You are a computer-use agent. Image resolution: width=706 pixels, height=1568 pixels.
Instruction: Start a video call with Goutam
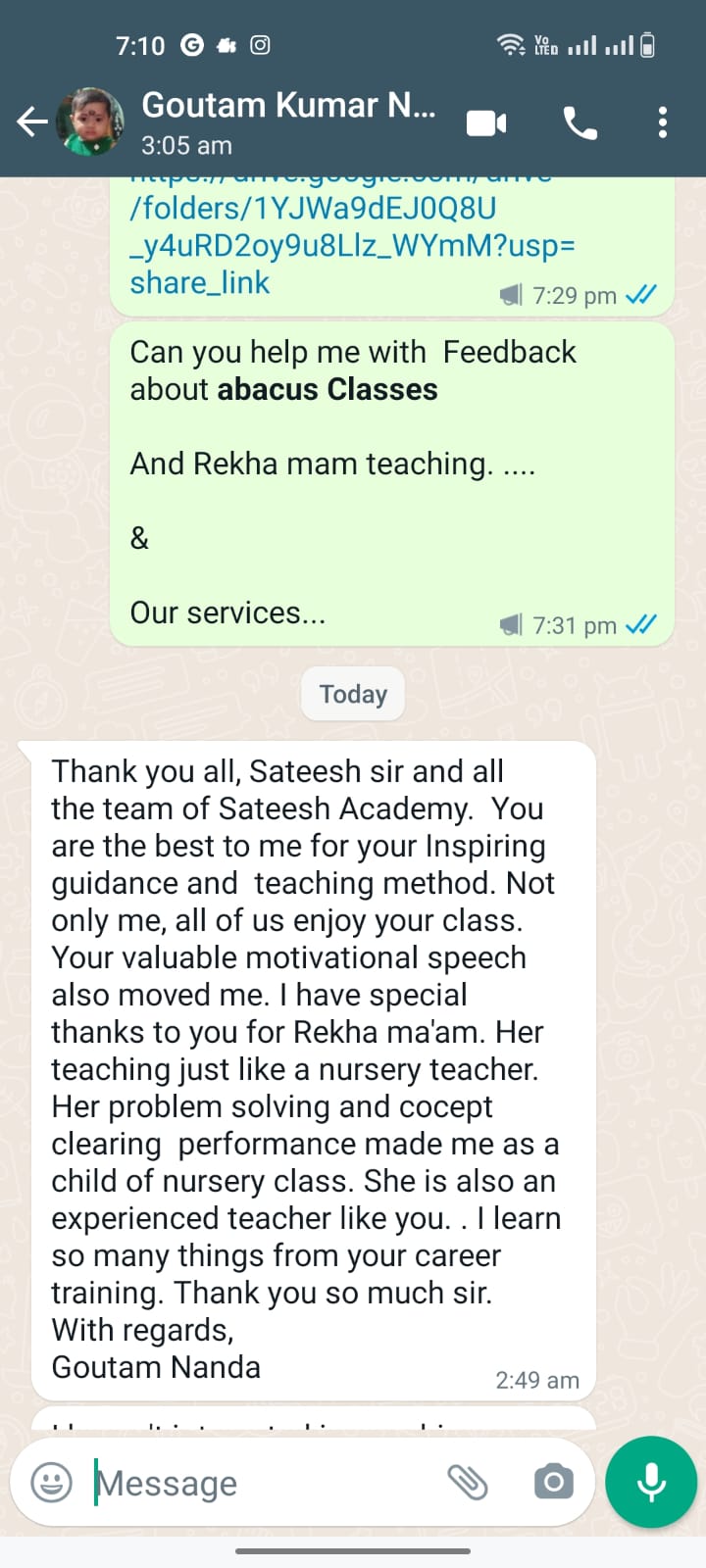click(486, 122)
